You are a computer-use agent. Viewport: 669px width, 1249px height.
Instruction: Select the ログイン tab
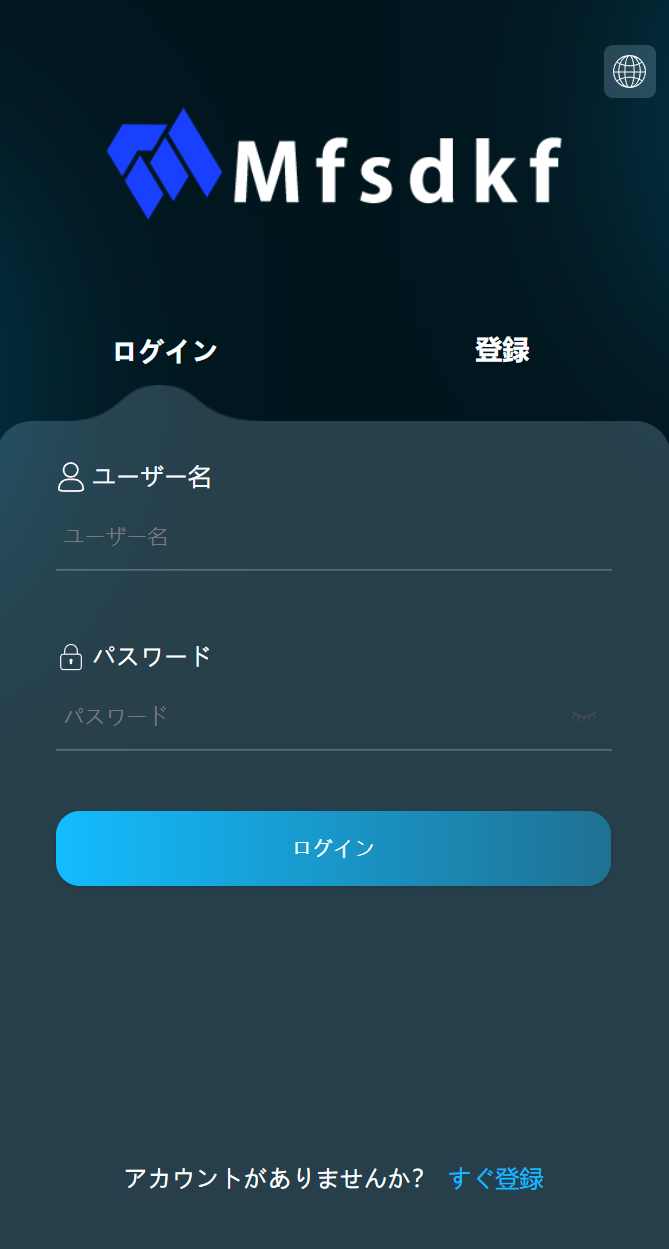(x=165, y=351)
